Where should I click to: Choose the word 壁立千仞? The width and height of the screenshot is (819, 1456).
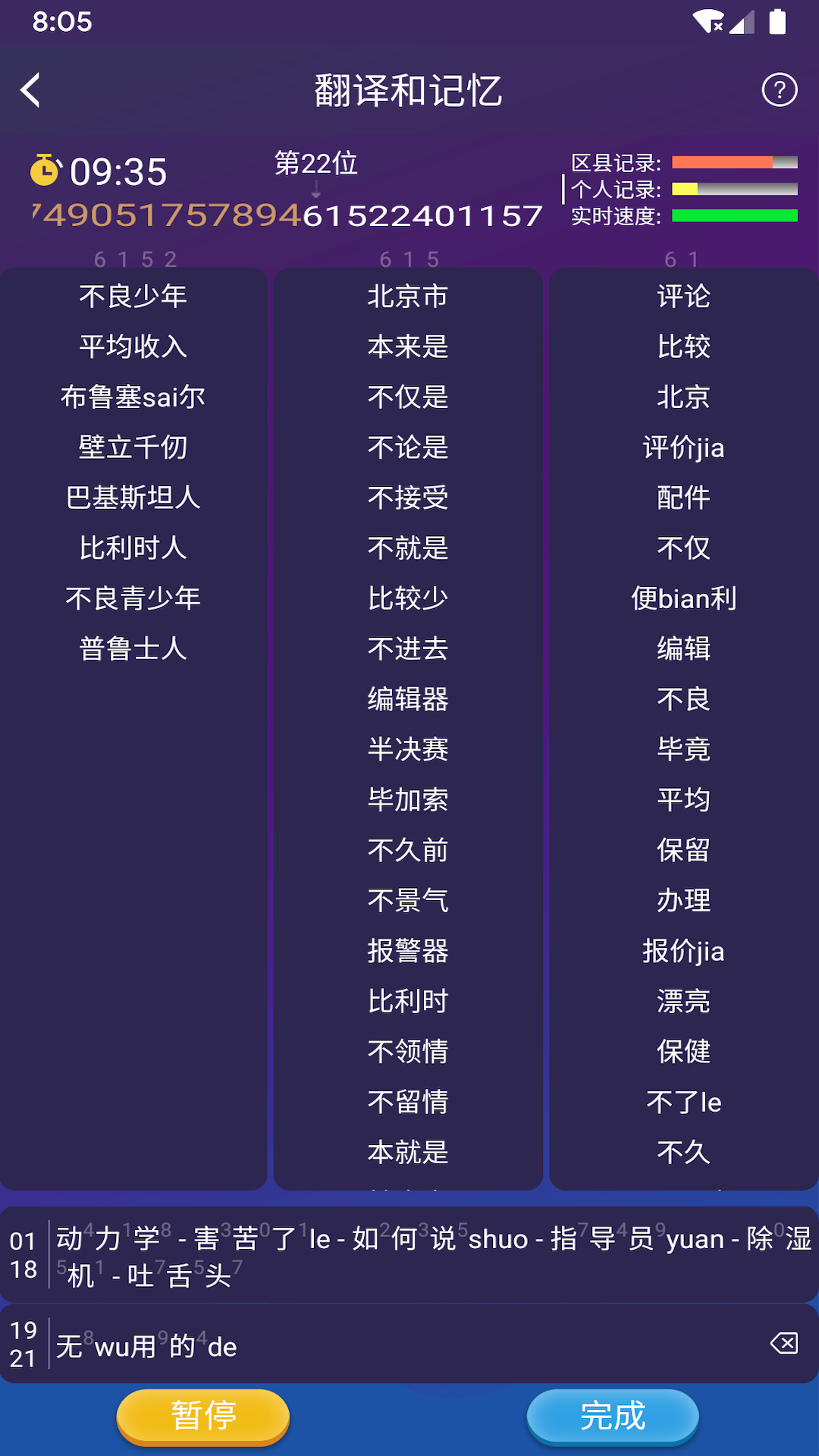coord(133,447)
